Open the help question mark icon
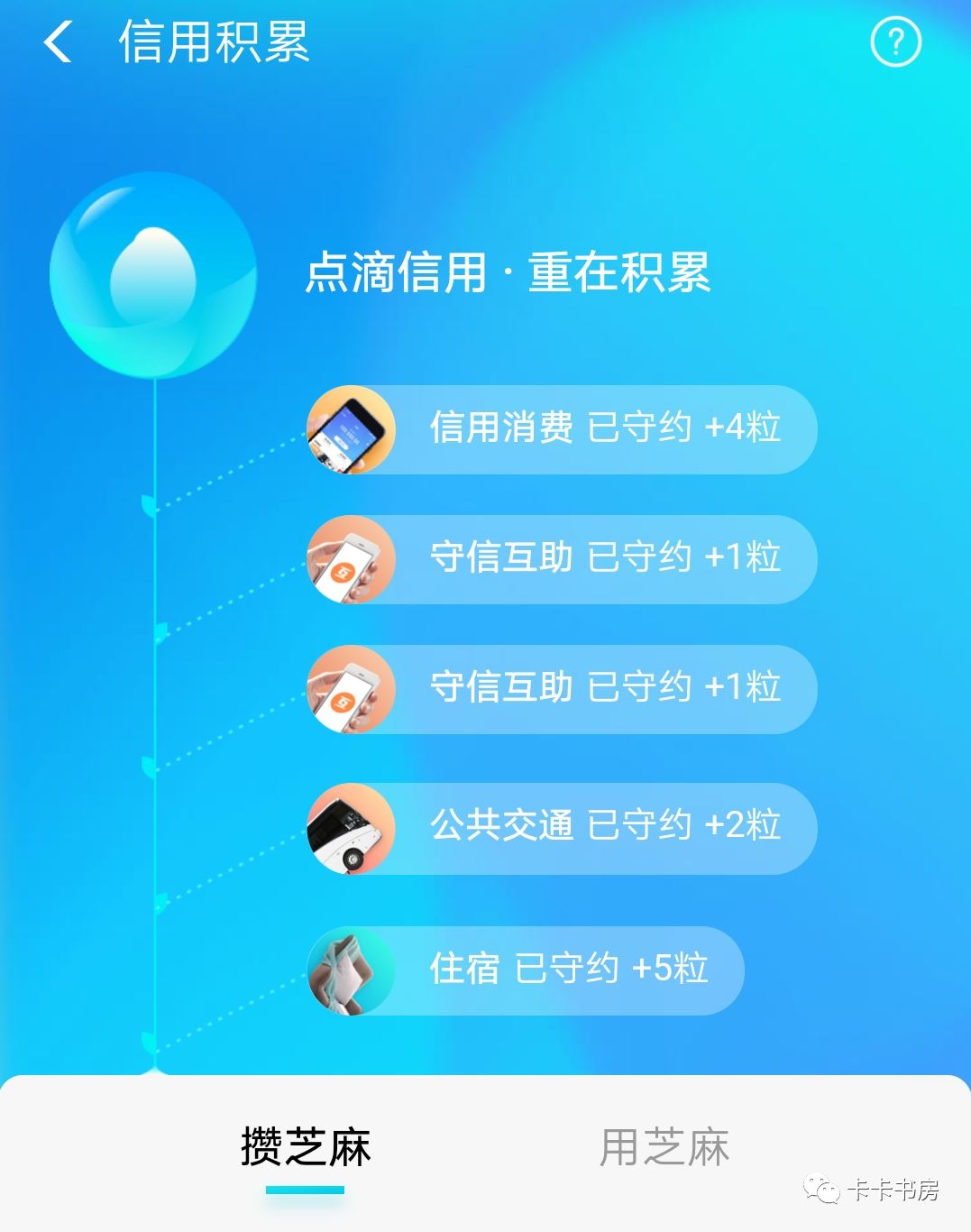Image resolution: width=971 pixels, height=1232 pixels. pos(895,41)
